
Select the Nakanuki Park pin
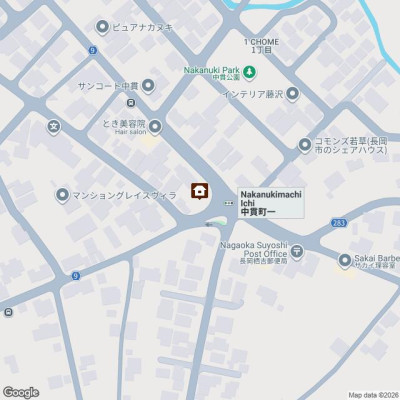tap(249, 72)
